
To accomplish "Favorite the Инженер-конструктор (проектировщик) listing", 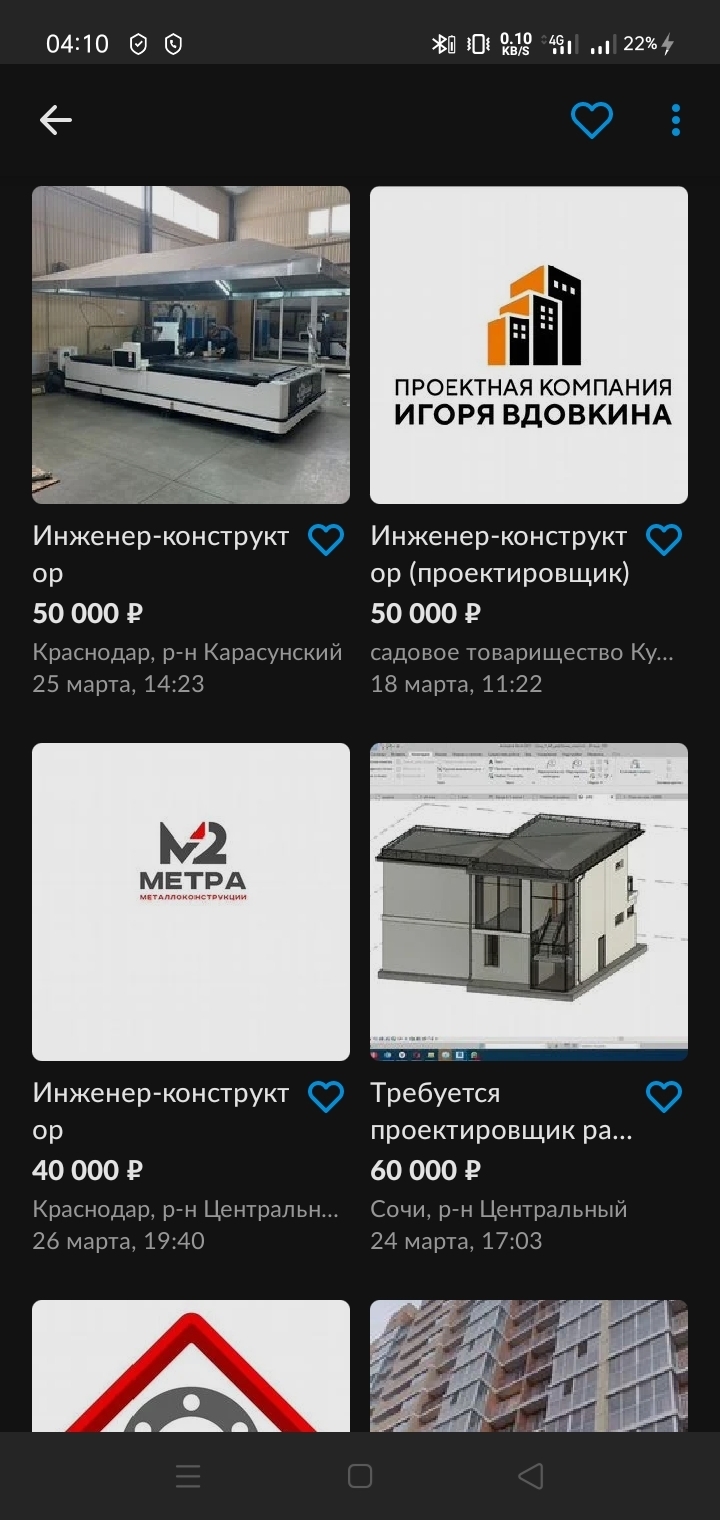I will tap(663, 541).
